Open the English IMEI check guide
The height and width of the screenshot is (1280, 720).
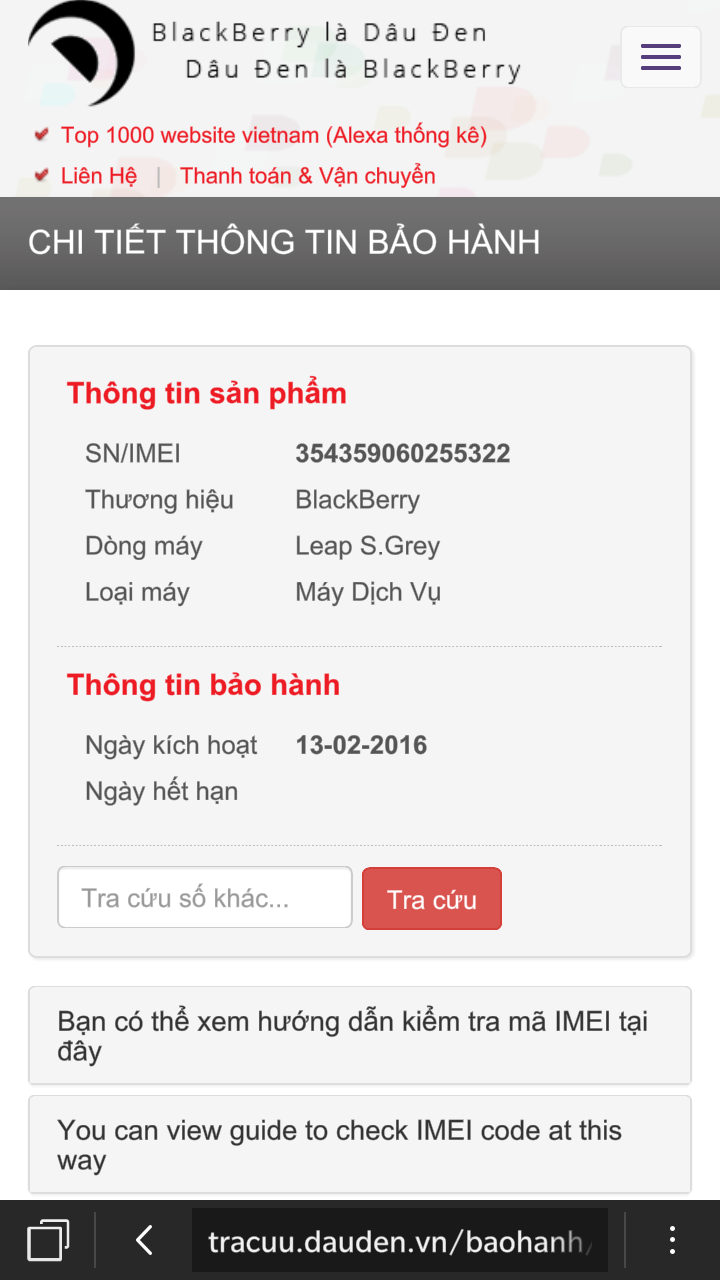(360, 1145)
